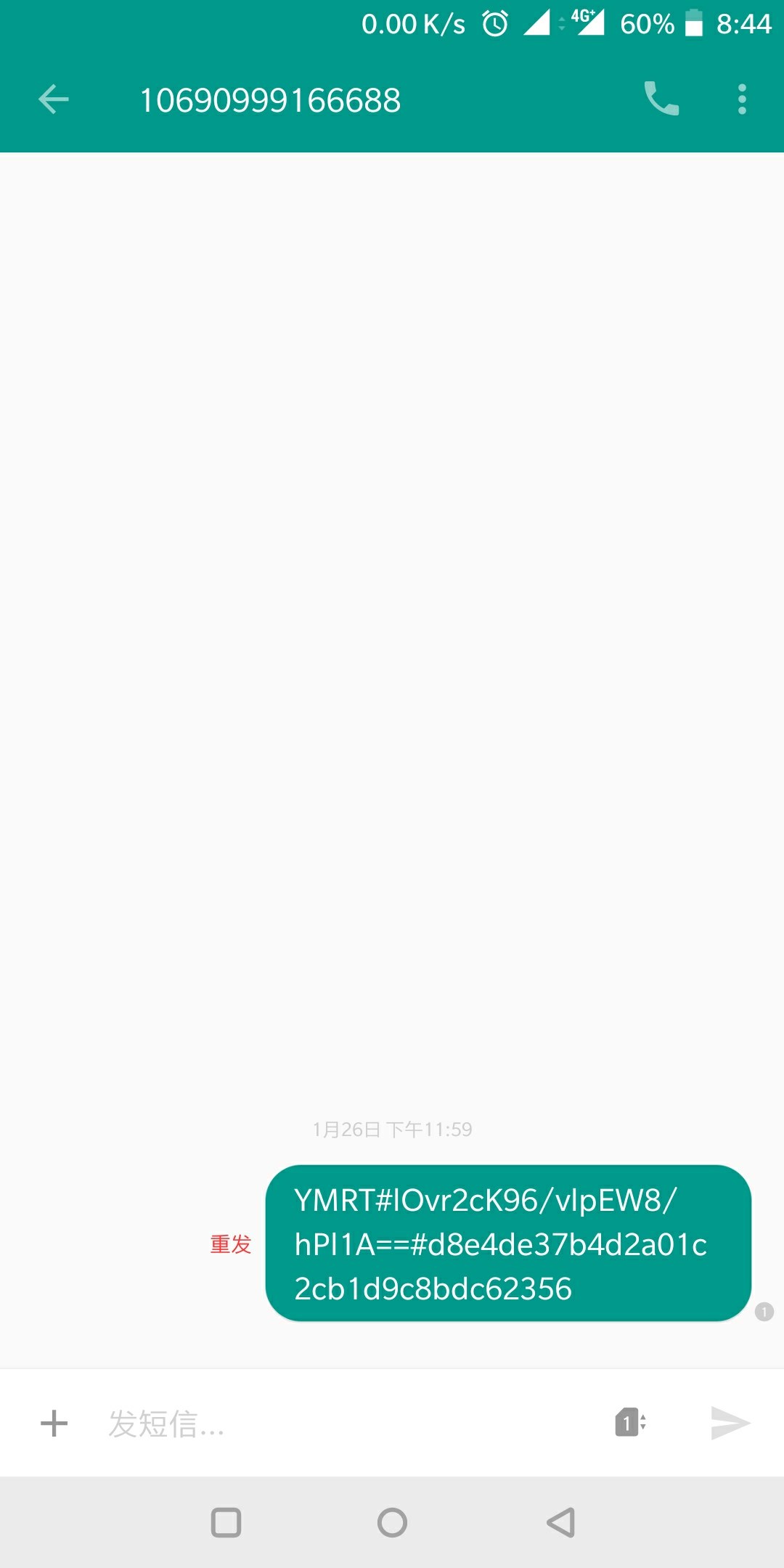Send the message
The width and height of the screenshot is (784, 1568).
point(730,1423)
